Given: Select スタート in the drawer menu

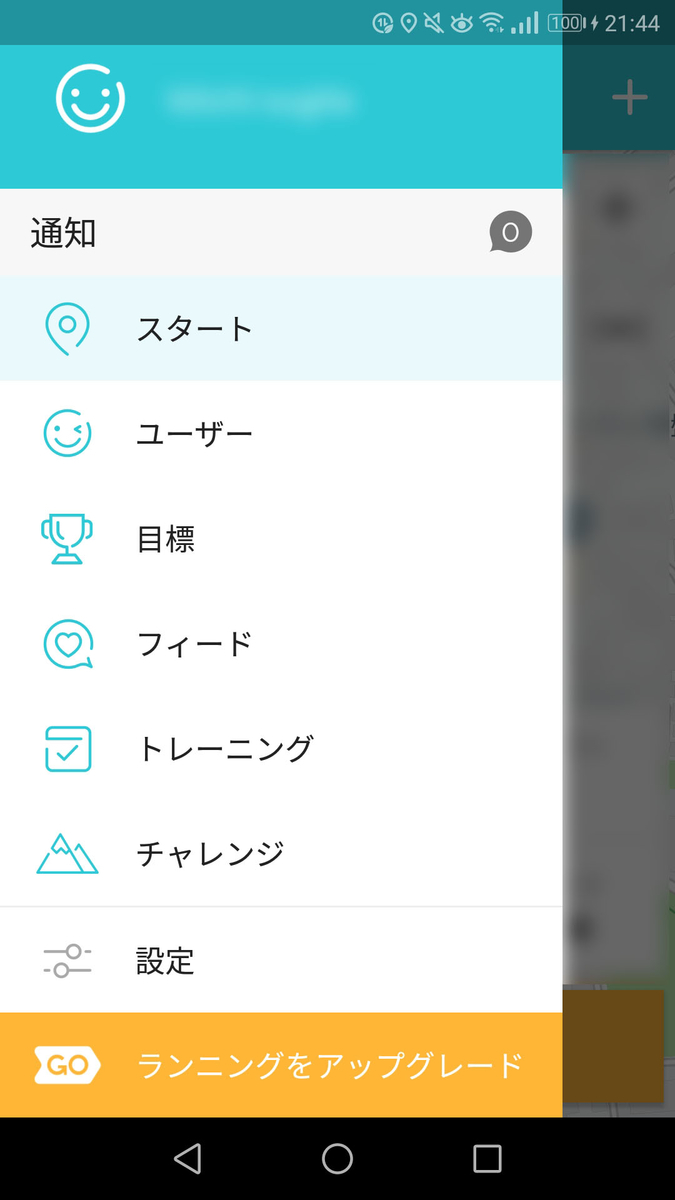Looking at the screenshot, I should click(x=281, y=329).
